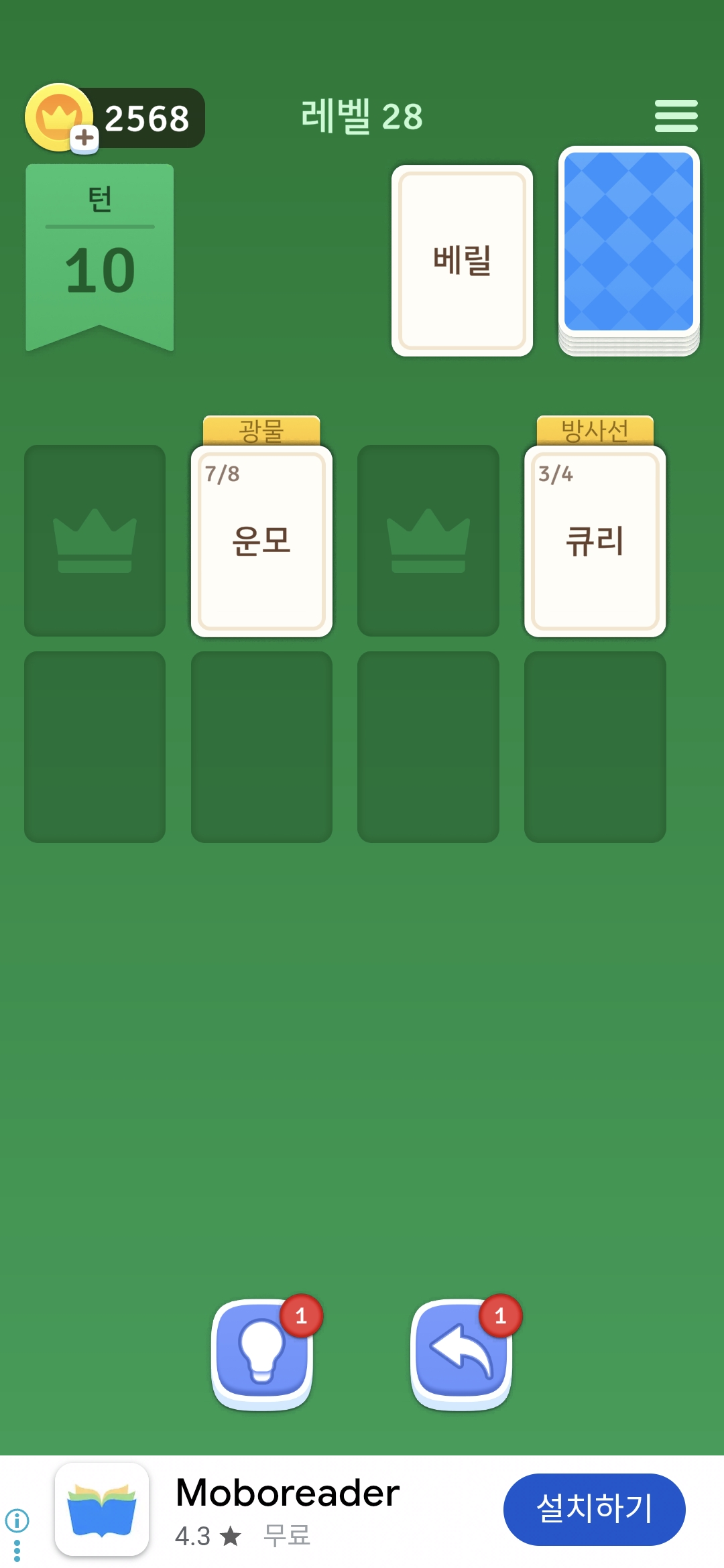
Task: Tap the right crown placeholder slot
Action: click(x=426, y=541)
